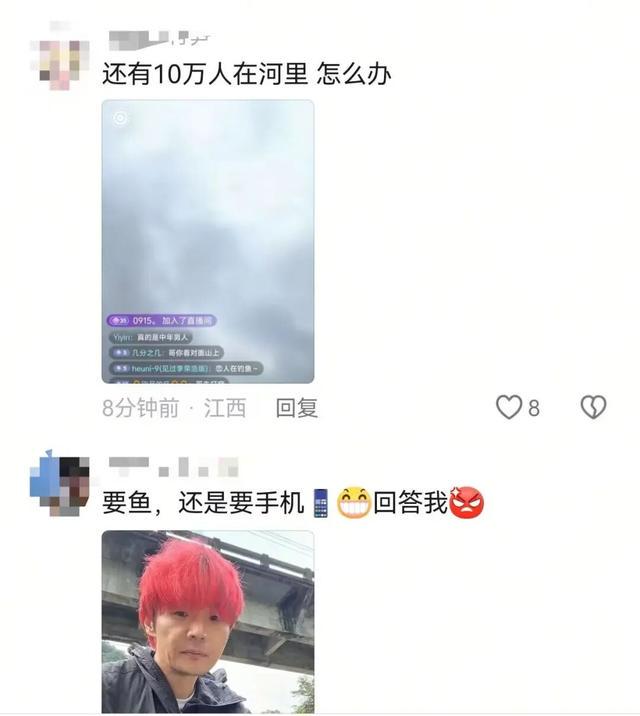The image size is (640, 716).
Task: Tap 回复 to reply to the first comment
Action: coord(297,408)
